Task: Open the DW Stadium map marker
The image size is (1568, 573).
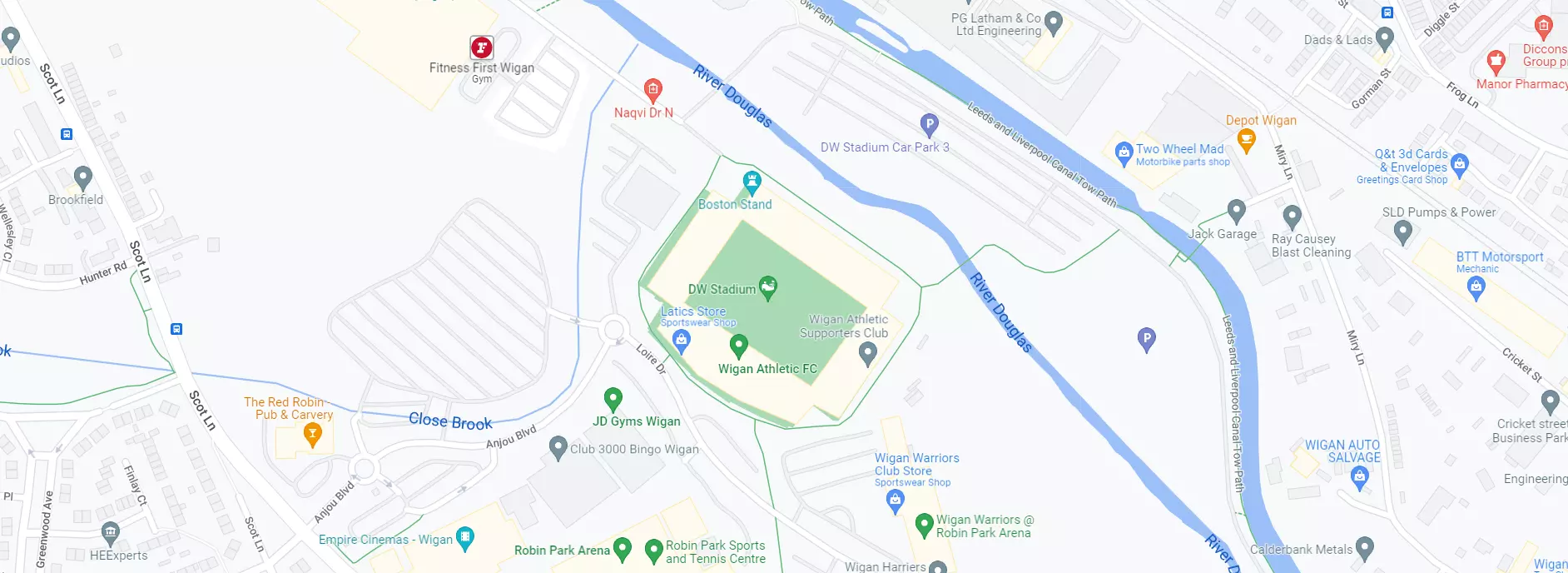Action: click(x=768, y=288)
